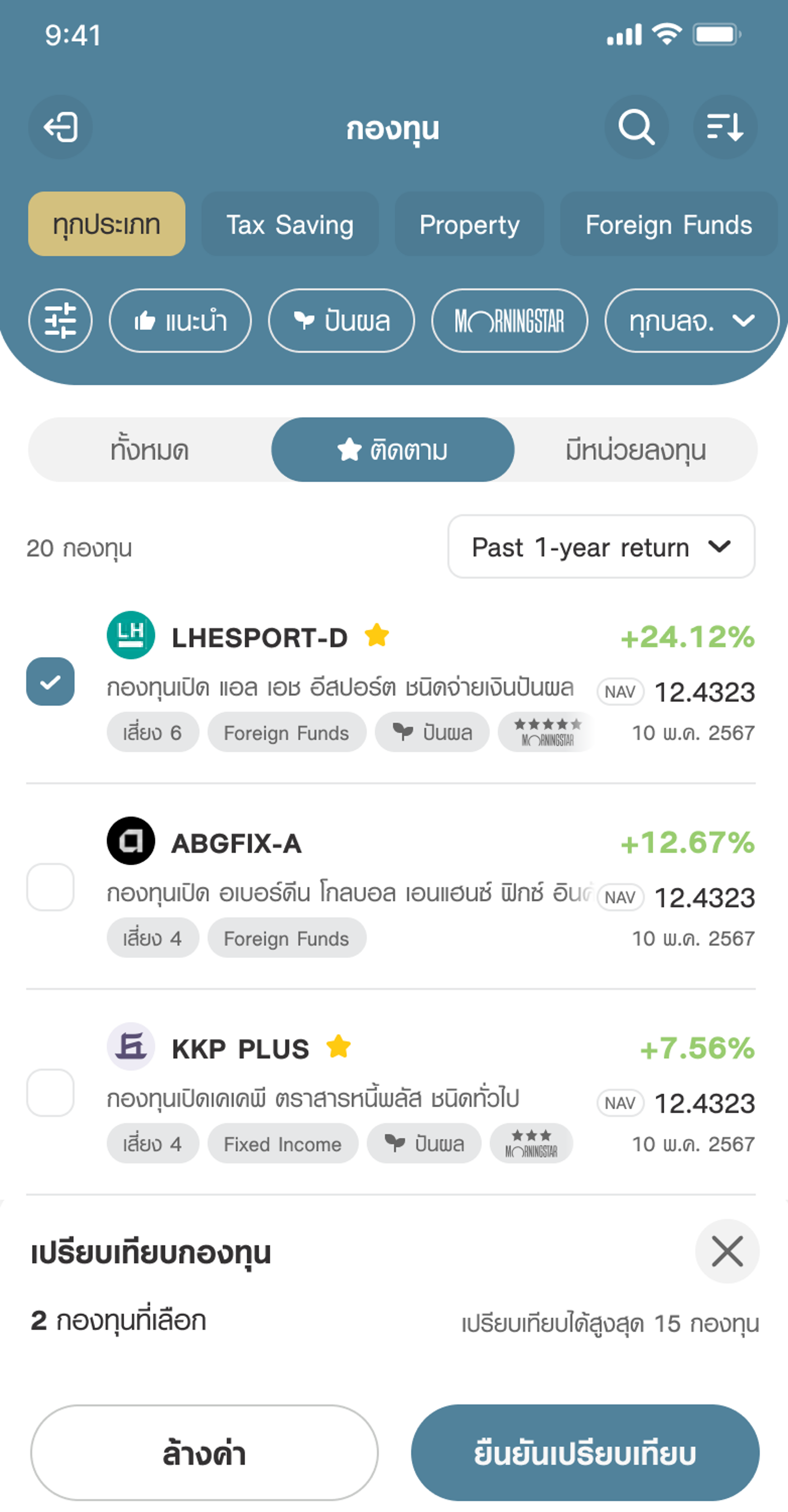Select the Tax Saving category chip
788x1512 pixels.
click(x=290, y=224)
